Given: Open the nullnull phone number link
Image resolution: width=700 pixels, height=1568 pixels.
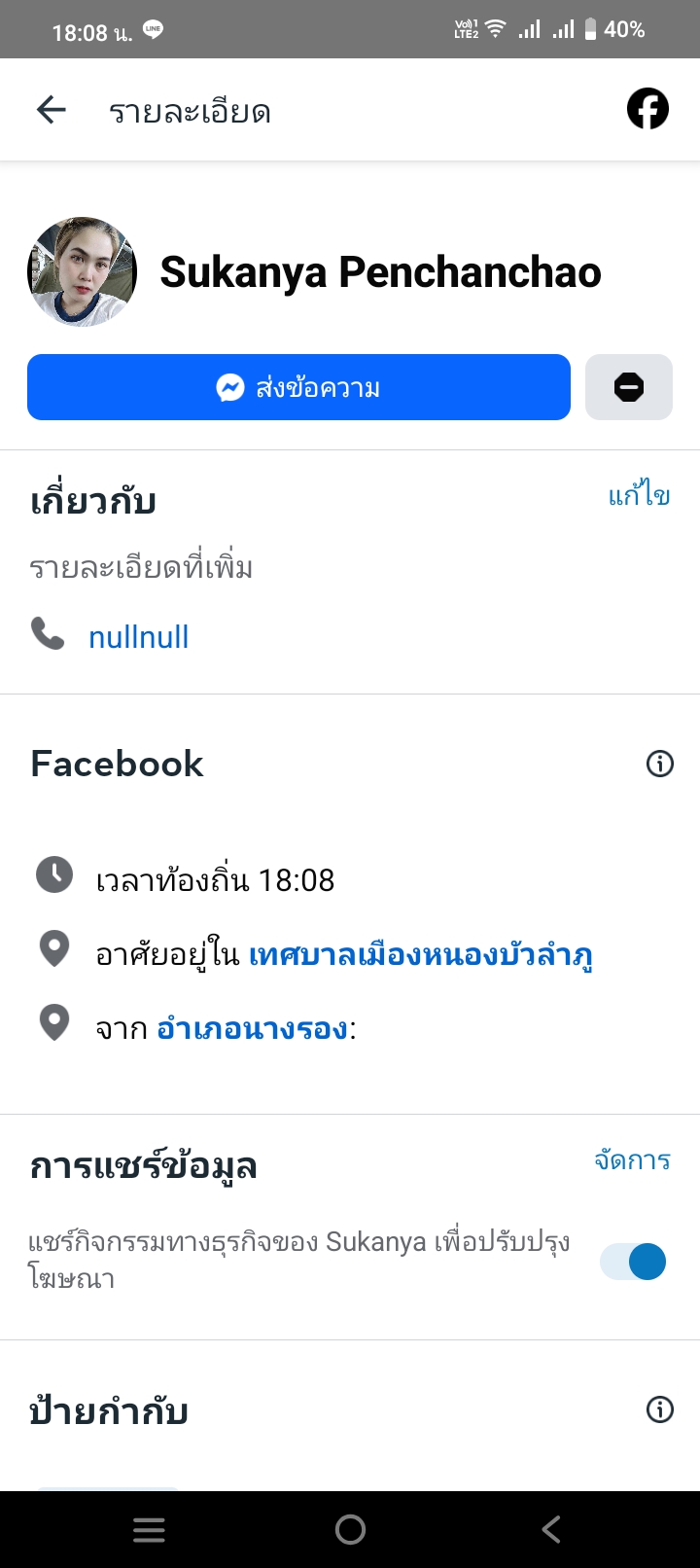Looking at the screenshot, I should (x=138, y=637).
